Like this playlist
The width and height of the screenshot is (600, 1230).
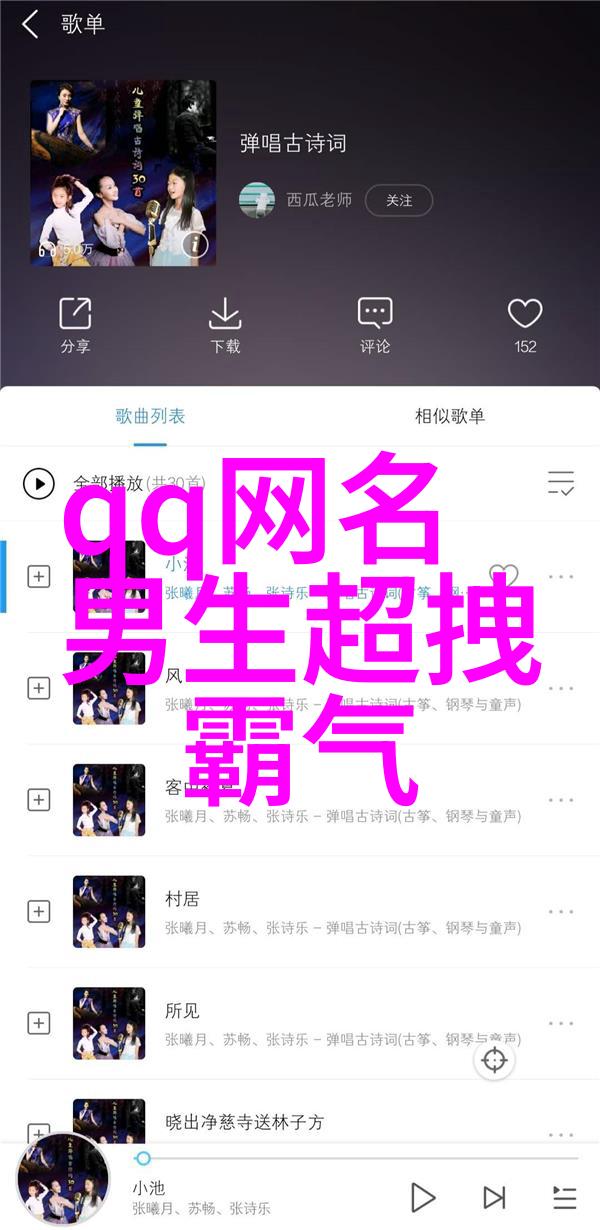[525, 326]
